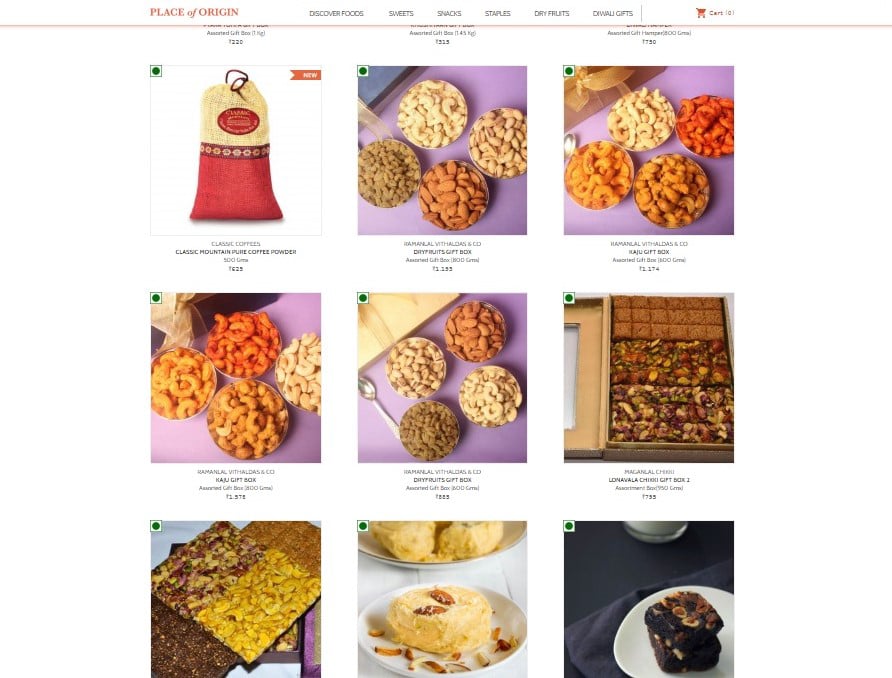The height and width of the screenshot is (678, 892).
Task: View the sweet topped with almonds product
Action: [x=442, y=598]
